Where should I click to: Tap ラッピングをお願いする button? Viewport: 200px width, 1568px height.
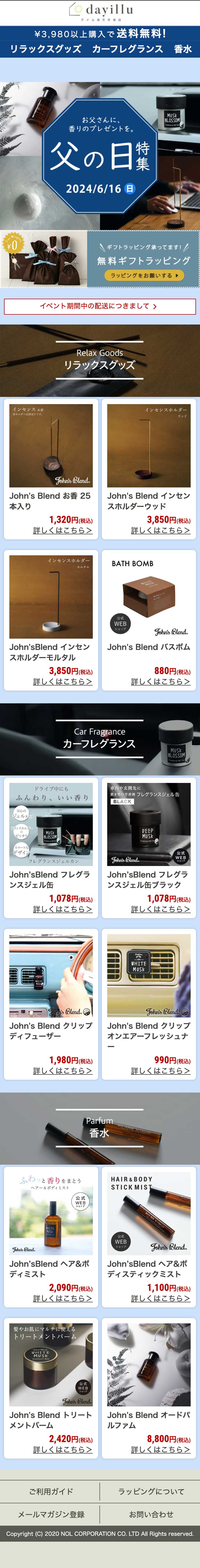click(144, 275)
